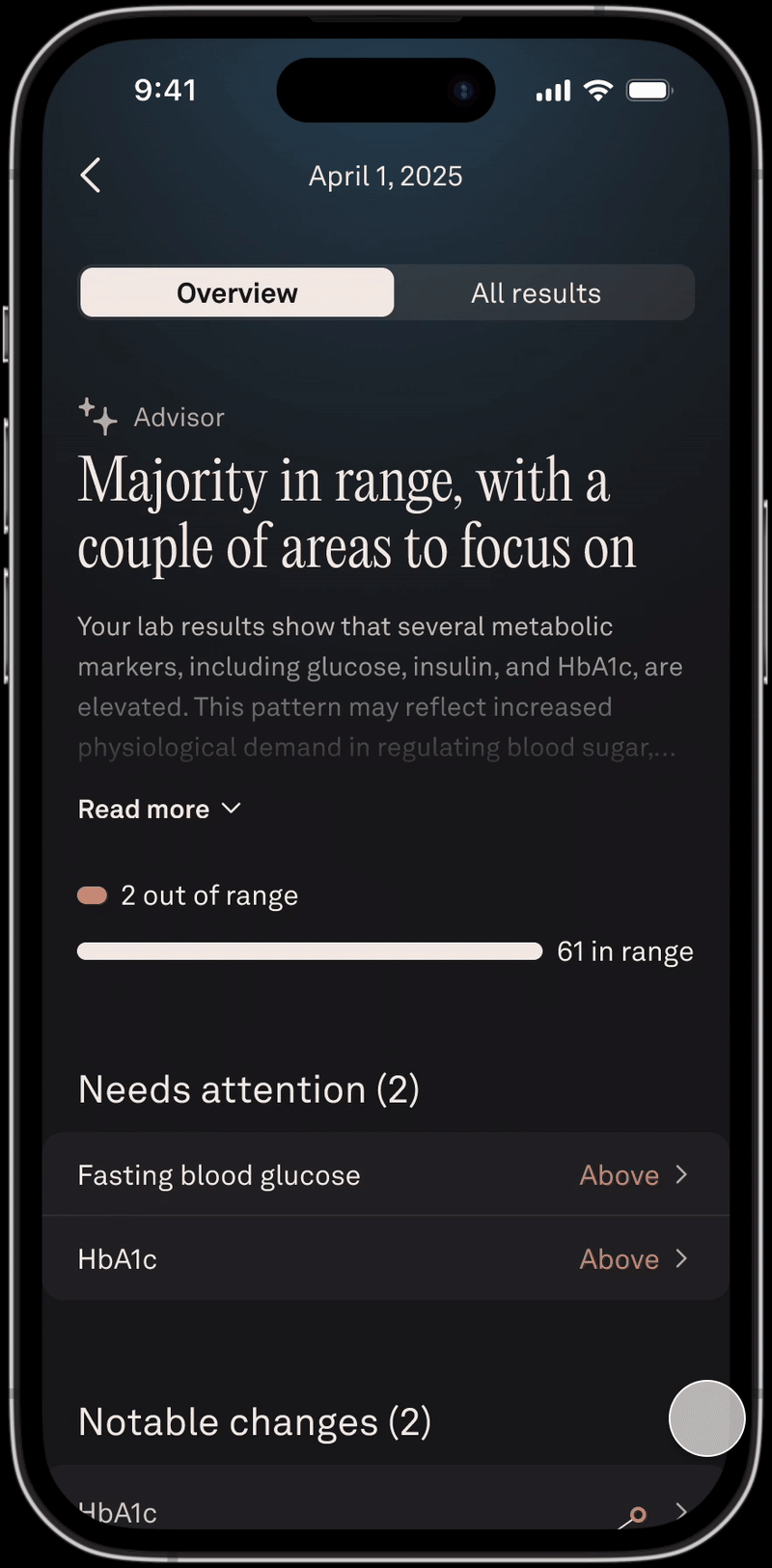This screenshot has width=772, height=1568.
Task: Select the Overview tab
Action: (237, 292)
